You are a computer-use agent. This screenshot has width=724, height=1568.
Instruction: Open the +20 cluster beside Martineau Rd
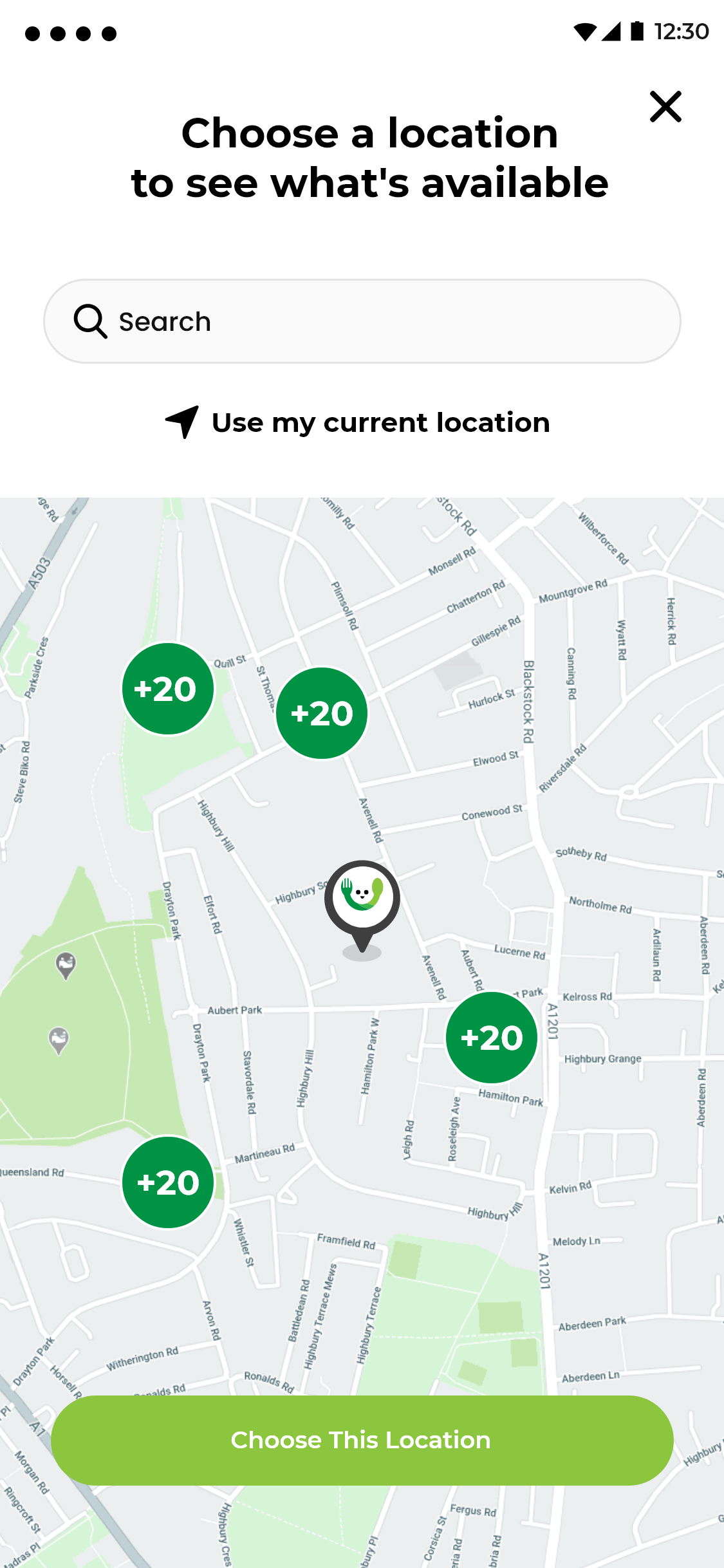168,1182
